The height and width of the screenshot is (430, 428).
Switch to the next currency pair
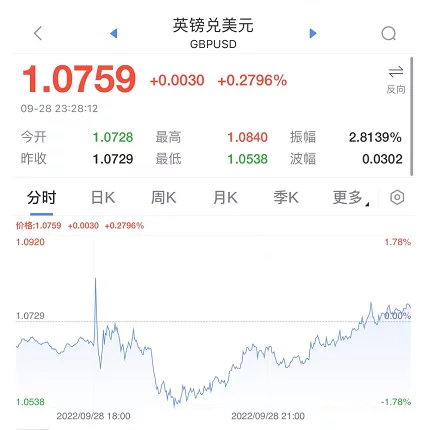click(313, 33)
